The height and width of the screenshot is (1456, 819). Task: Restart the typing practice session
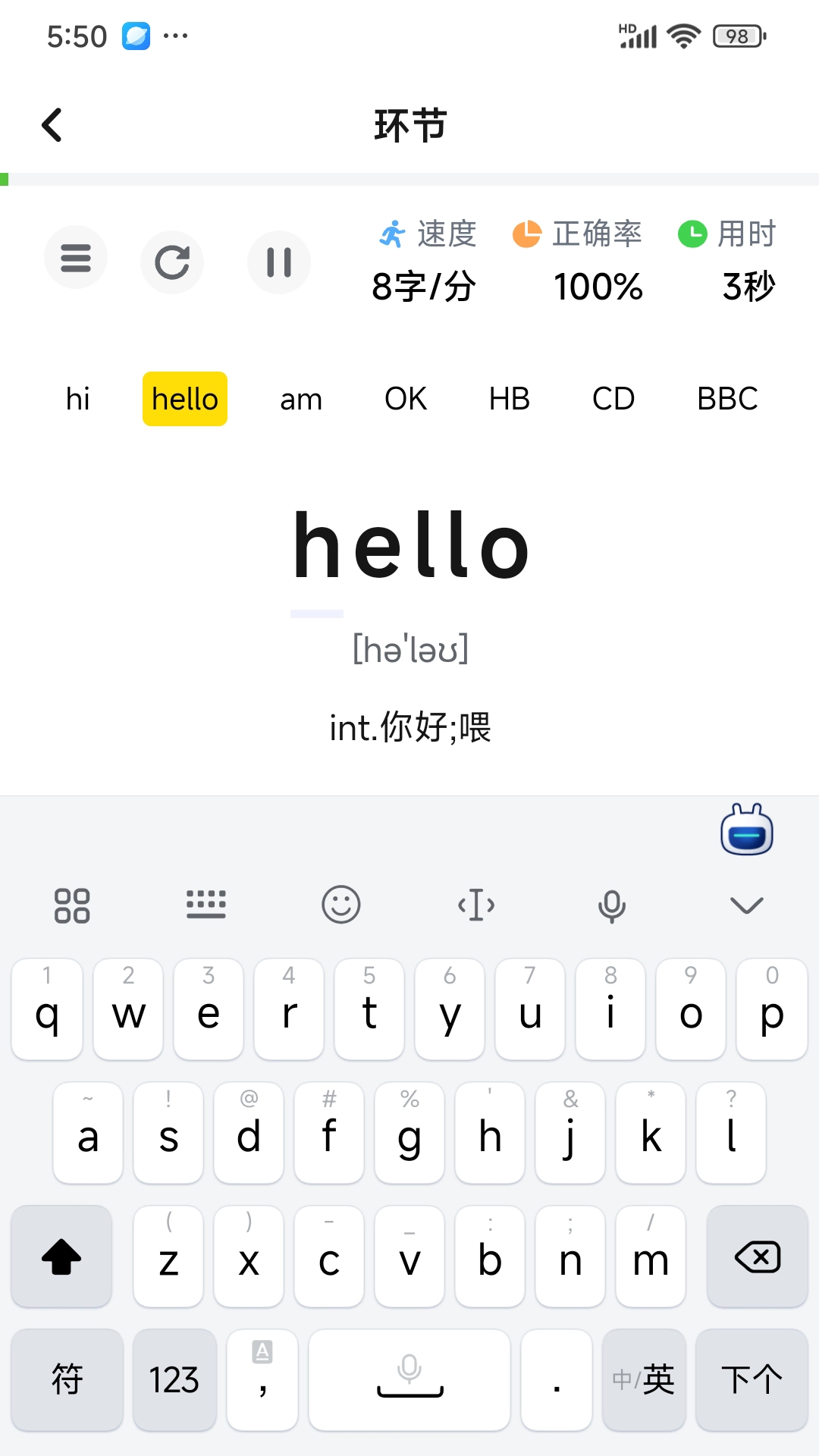(x=172, y=262)
